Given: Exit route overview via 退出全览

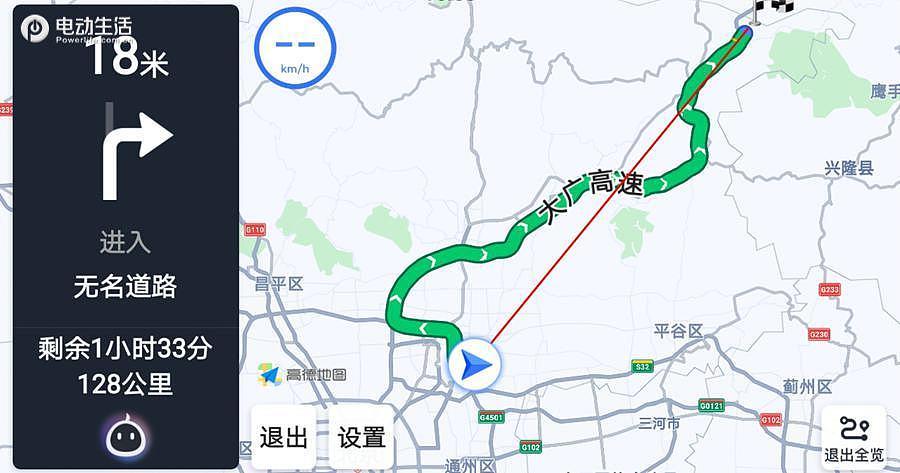Looking at the screenshot, I should click(853, 439).
